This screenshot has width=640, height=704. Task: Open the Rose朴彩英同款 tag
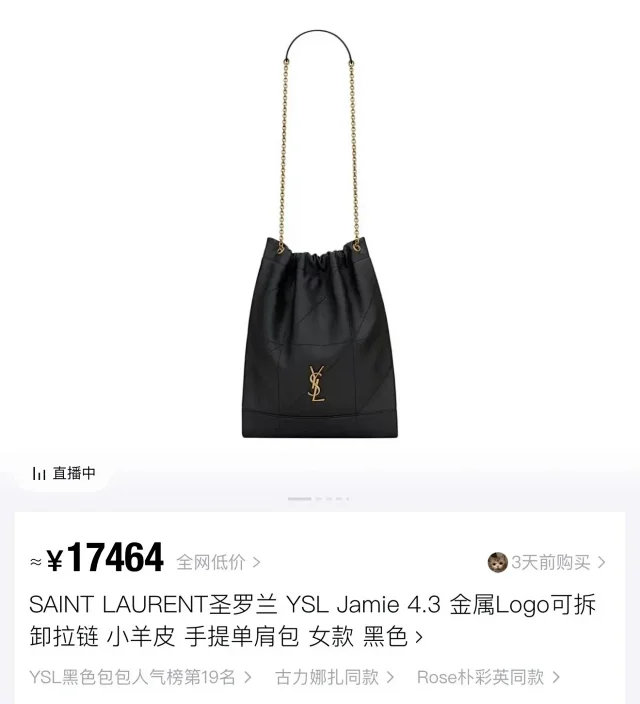(487, 677)
